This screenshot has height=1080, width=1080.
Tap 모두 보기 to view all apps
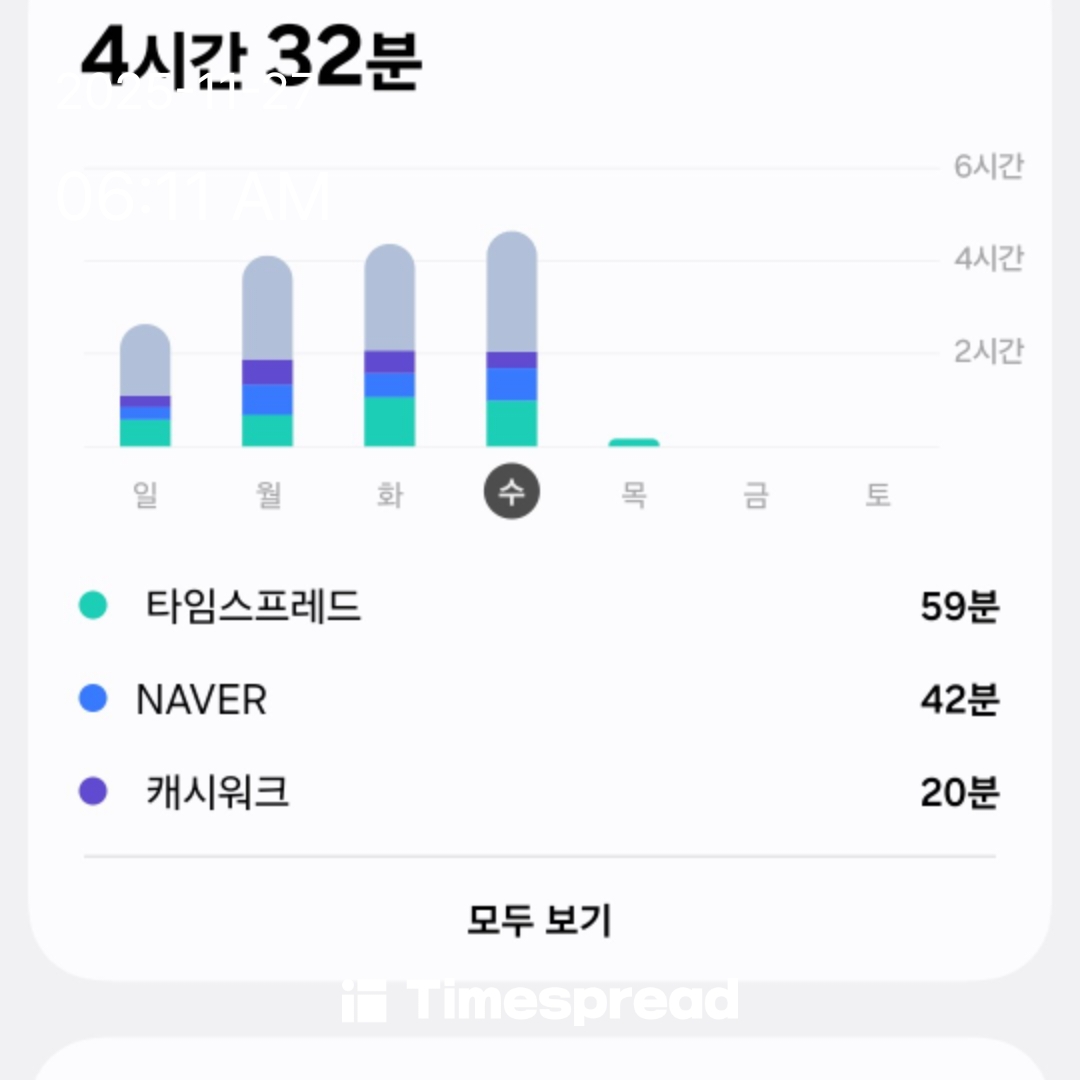click(x=539, y=920)
